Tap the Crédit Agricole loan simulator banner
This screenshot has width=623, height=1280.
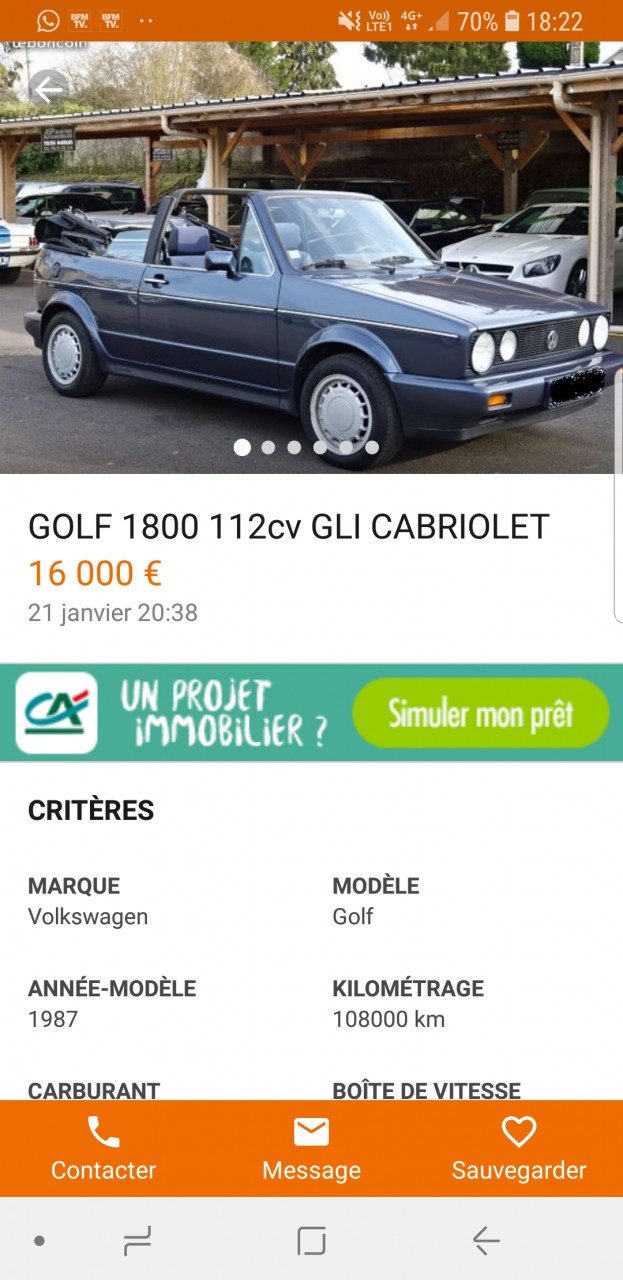click(x=311, y=713)
